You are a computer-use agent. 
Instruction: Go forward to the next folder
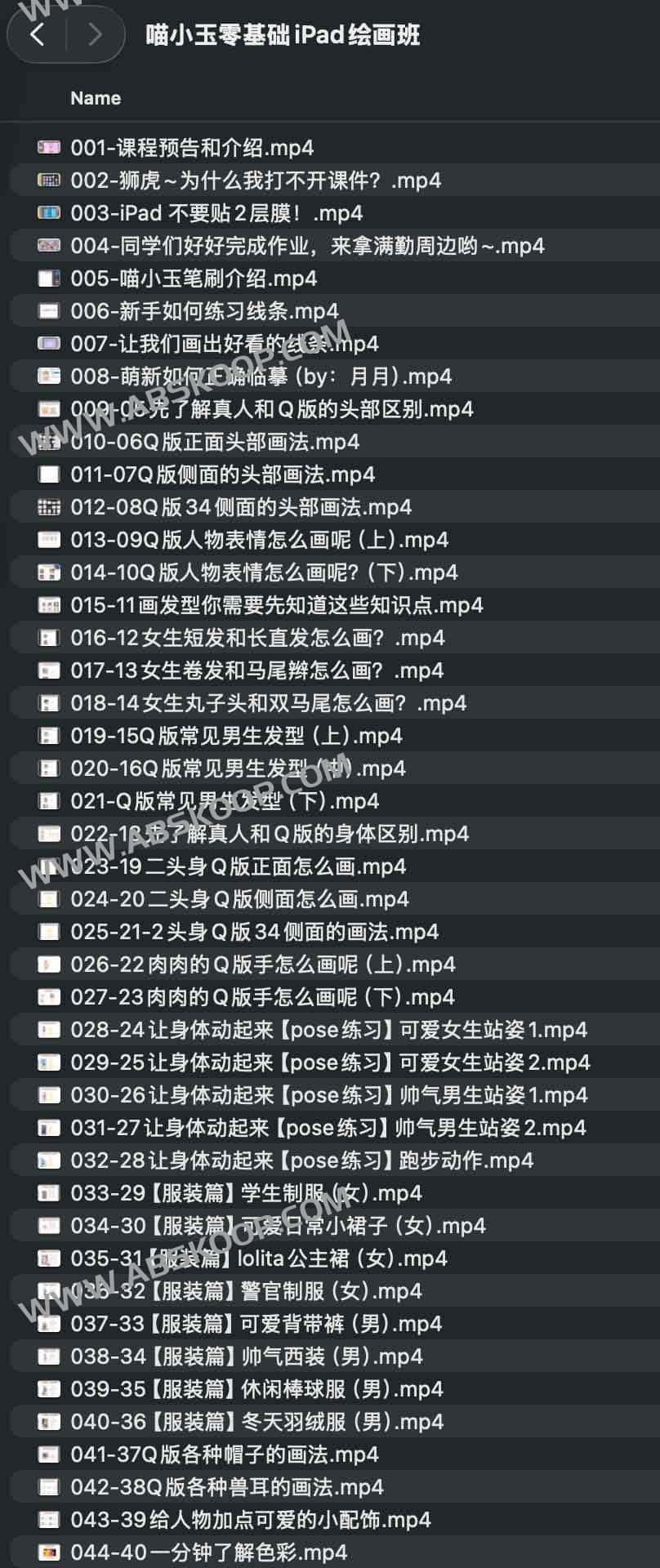[x=95, y=34]
